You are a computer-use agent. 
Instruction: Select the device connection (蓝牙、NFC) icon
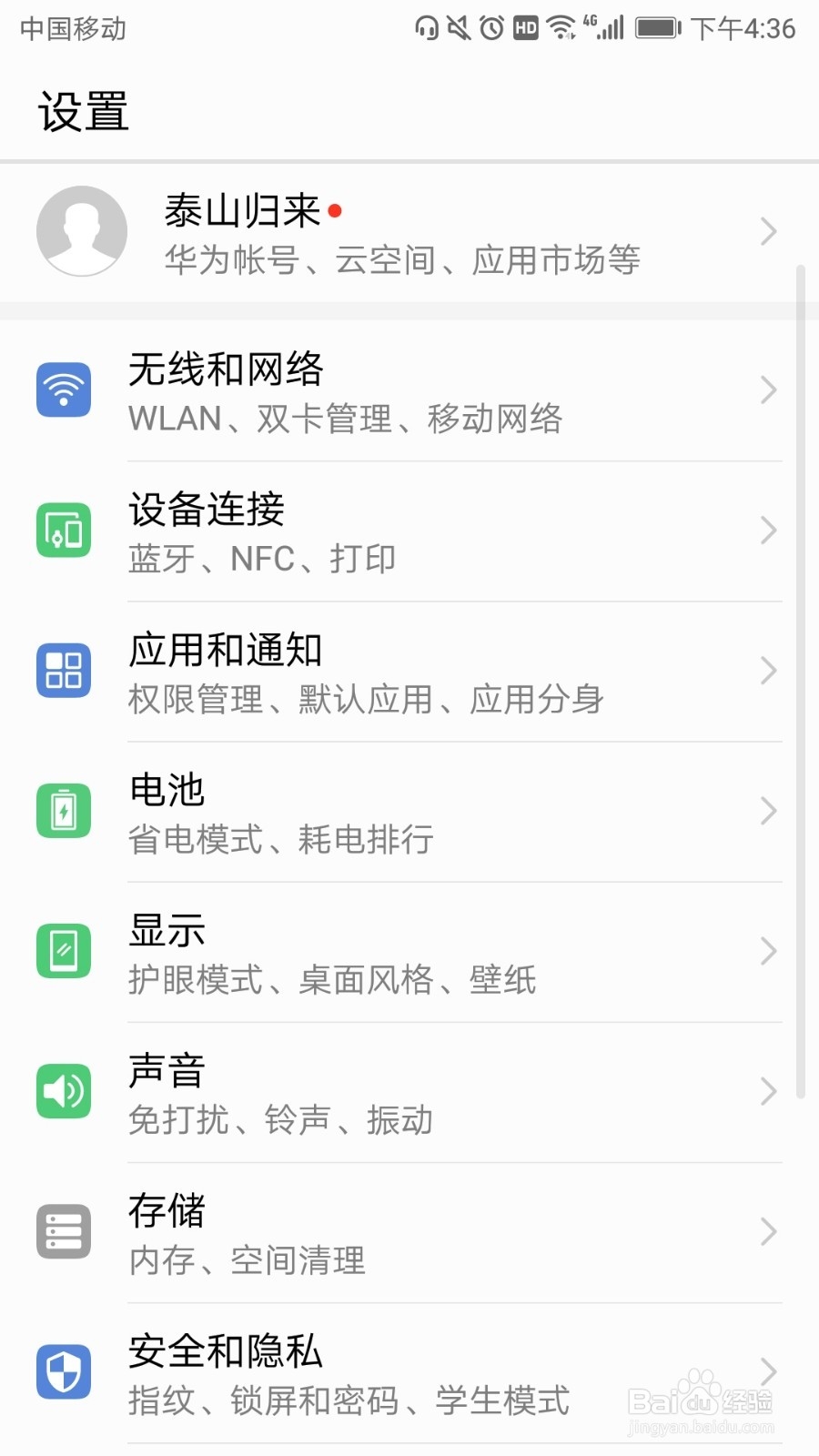coord(63,530)
